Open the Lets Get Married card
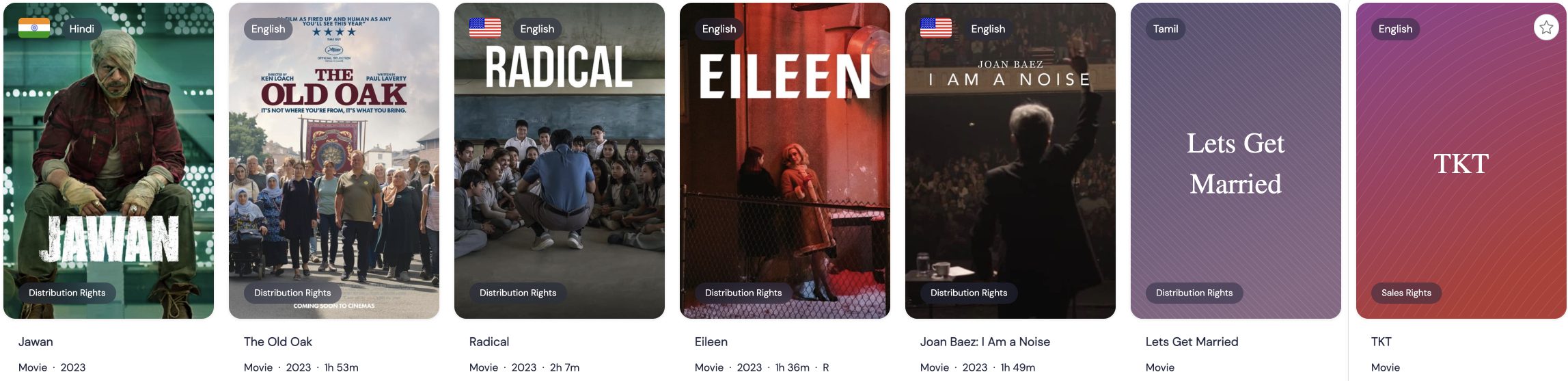Viewport: 1568px width, 381px height. (1236, 161)
